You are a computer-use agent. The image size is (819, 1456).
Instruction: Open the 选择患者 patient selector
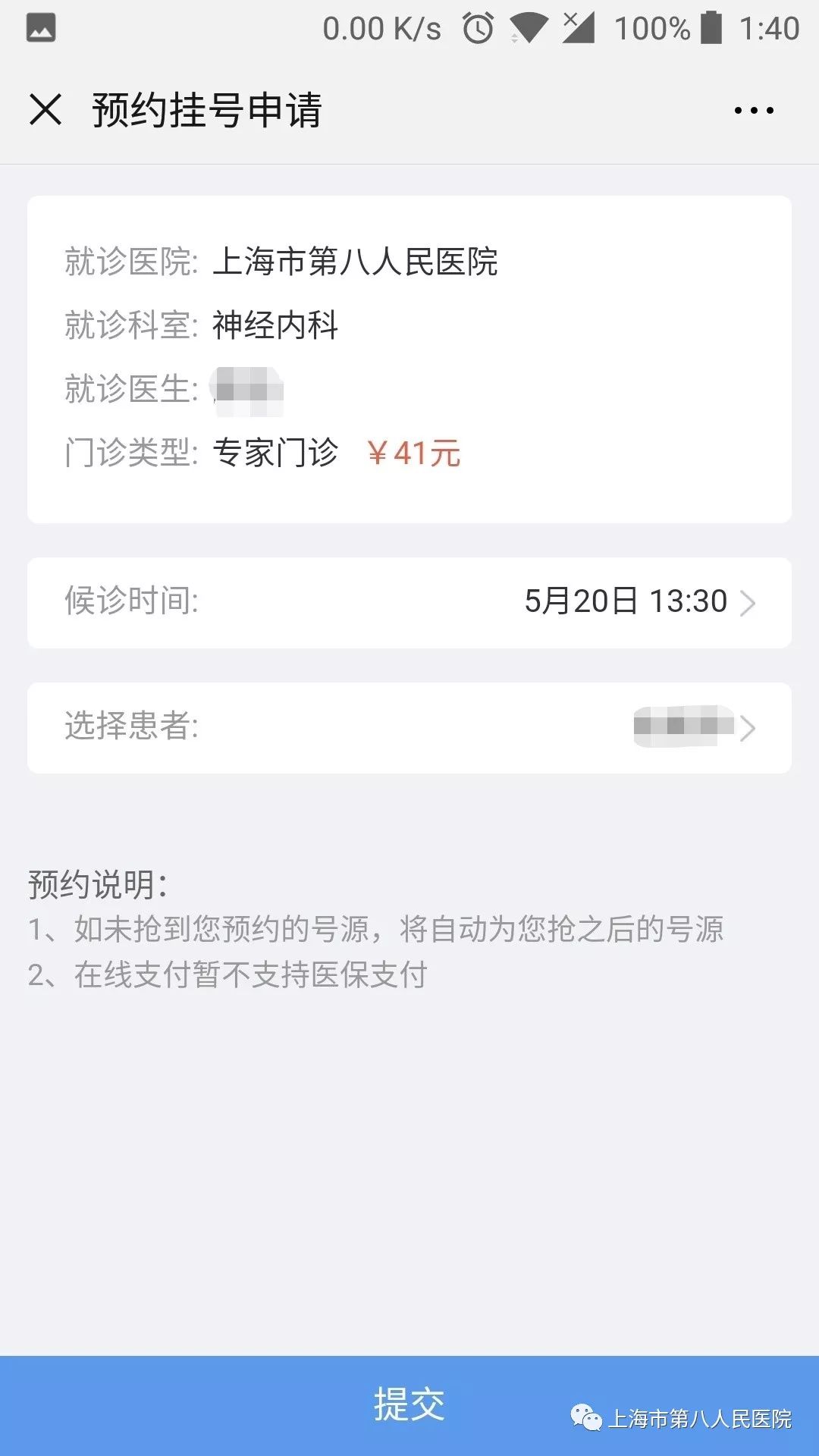tap(409, 727)
